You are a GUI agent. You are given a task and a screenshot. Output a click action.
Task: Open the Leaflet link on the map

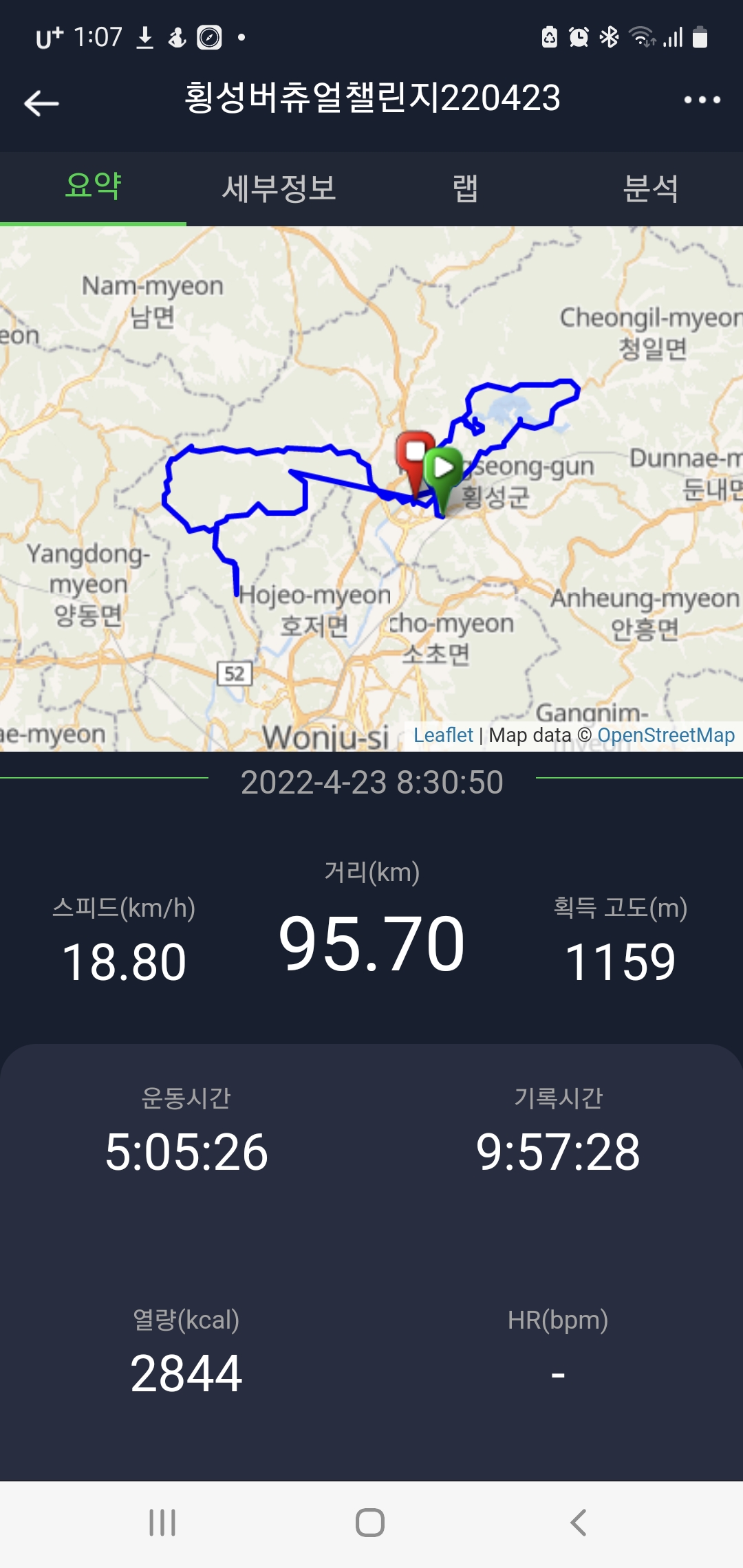click(x=443, y=735)
